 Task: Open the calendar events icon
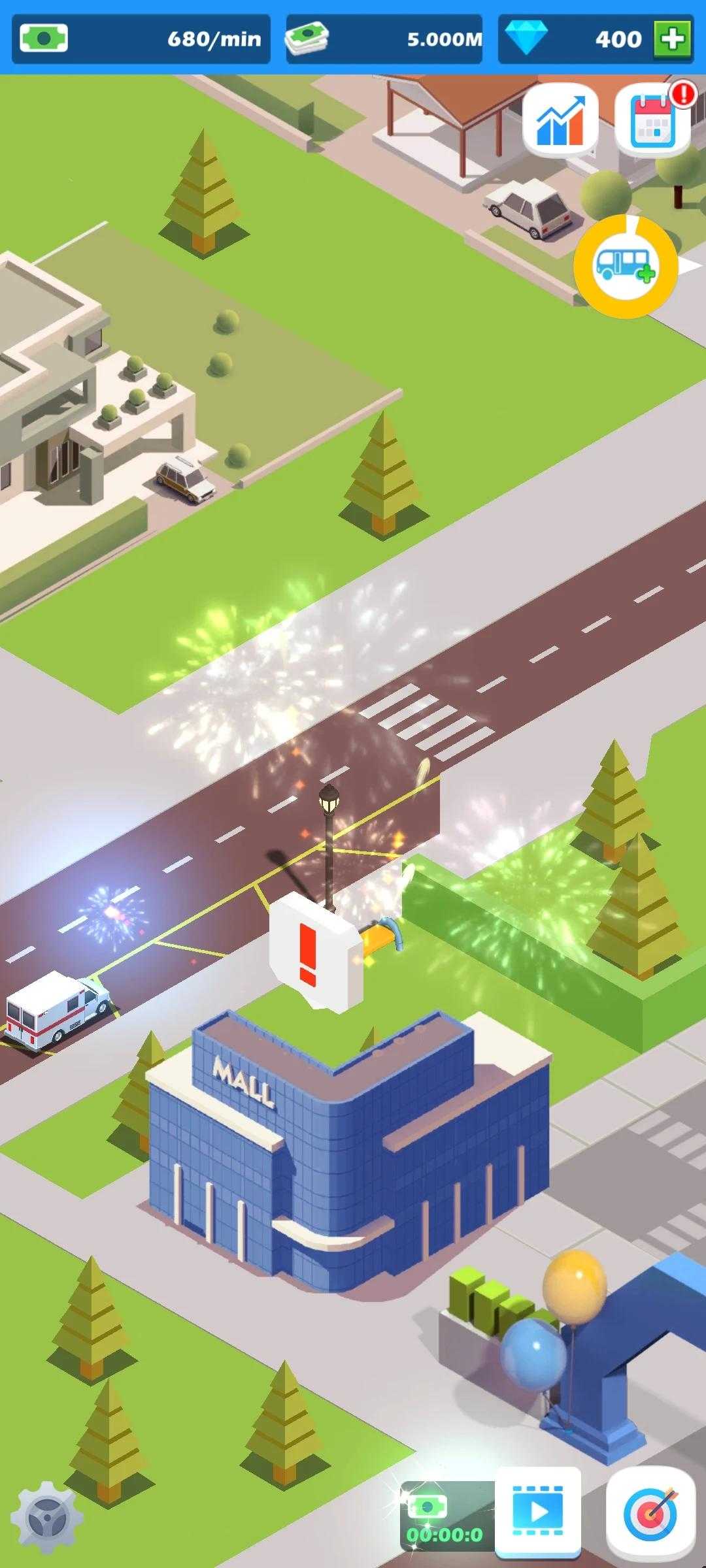pos(653,120)
